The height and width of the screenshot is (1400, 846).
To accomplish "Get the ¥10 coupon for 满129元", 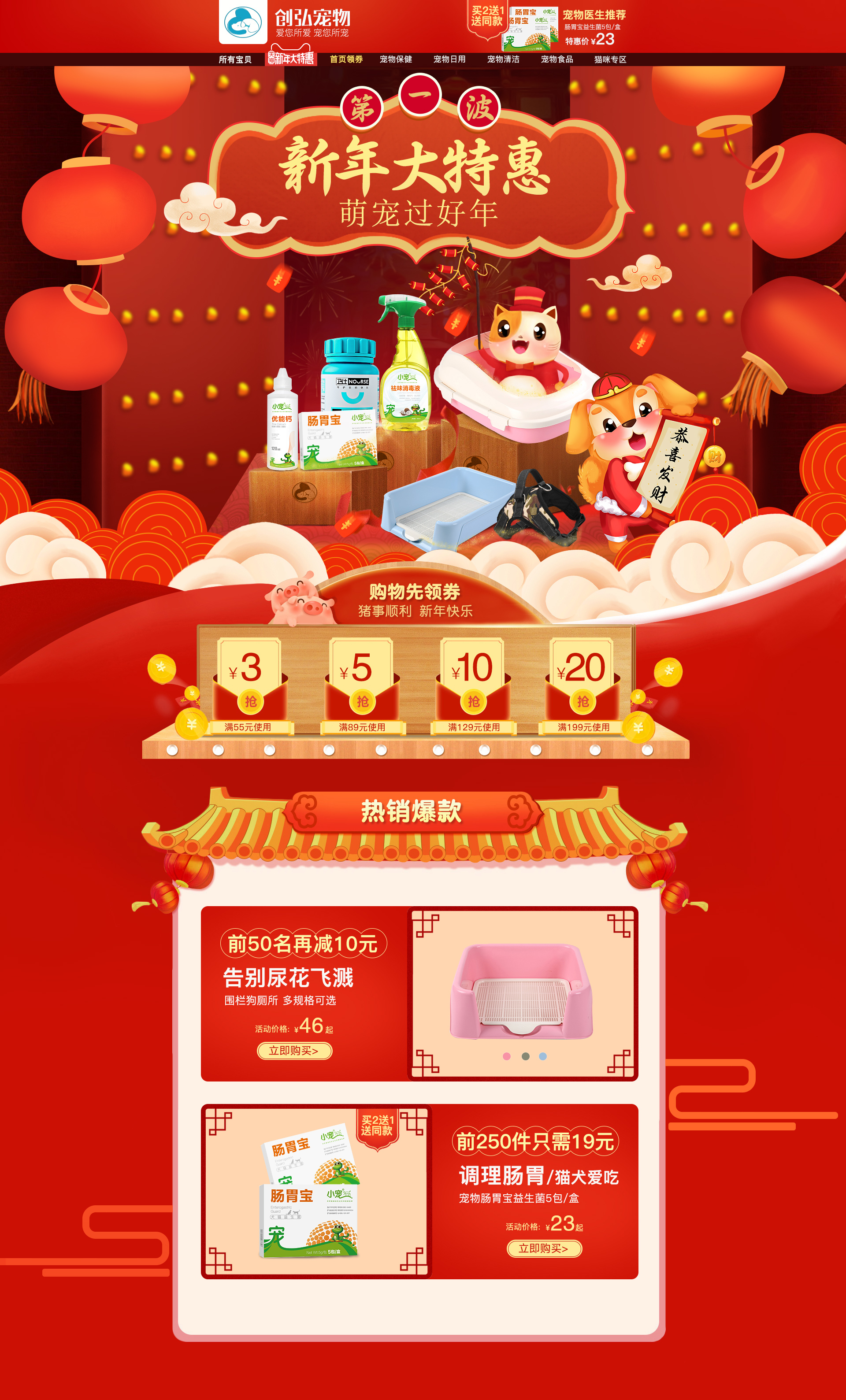I will 473,701.
